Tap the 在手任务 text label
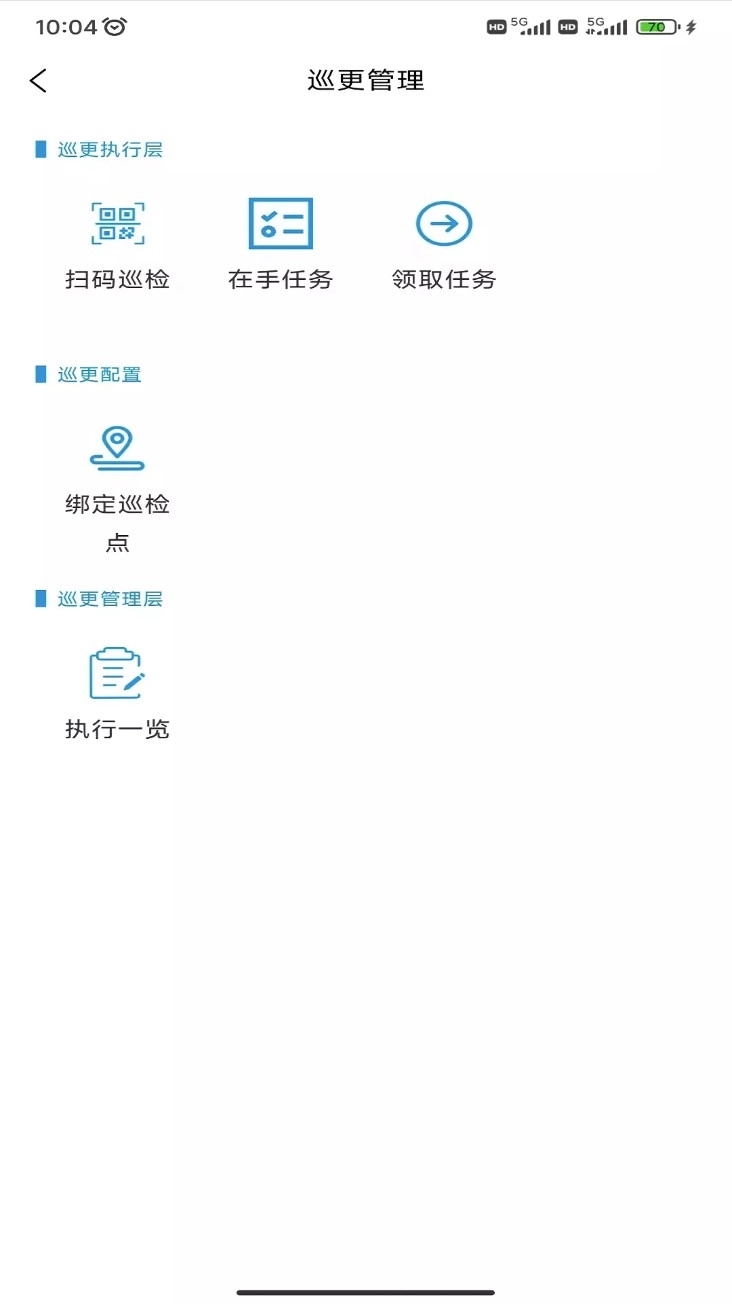Screen dimensions: 732x1304 280,280
